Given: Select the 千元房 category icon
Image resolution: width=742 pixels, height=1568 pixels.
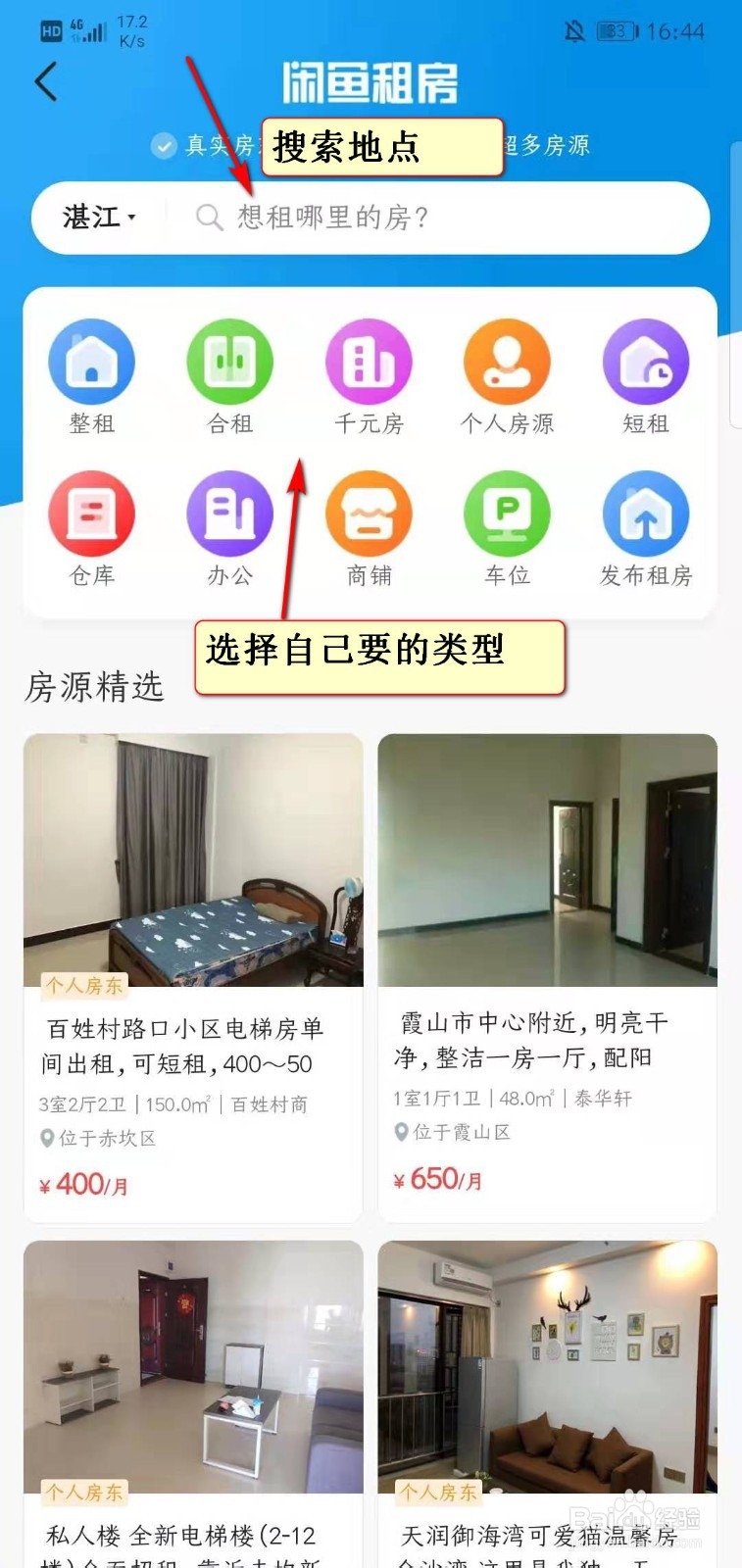Looking at the screenshot, I should tap(369, 361).
